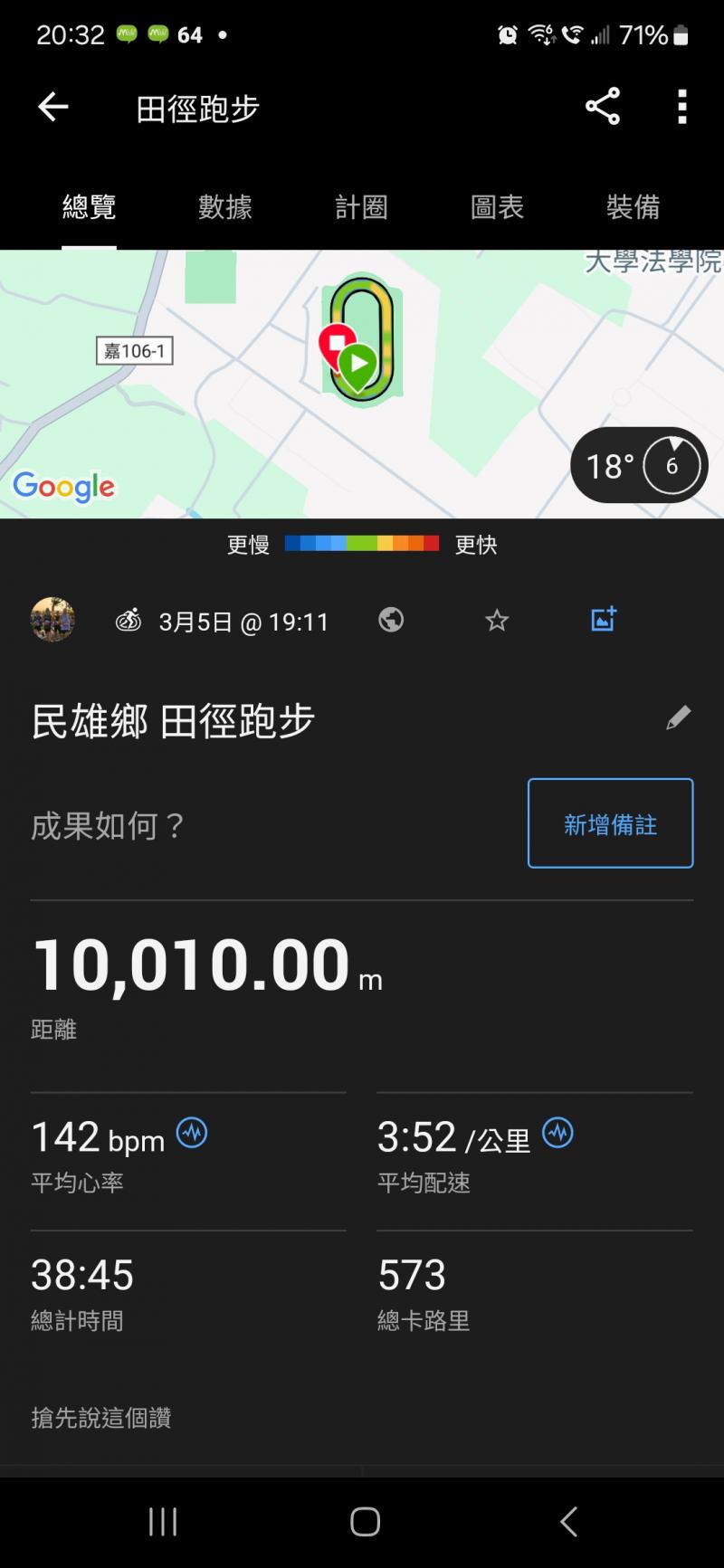Switch to the 數據 tab
The image size is (724, 1568).
(x=224, y=207)
